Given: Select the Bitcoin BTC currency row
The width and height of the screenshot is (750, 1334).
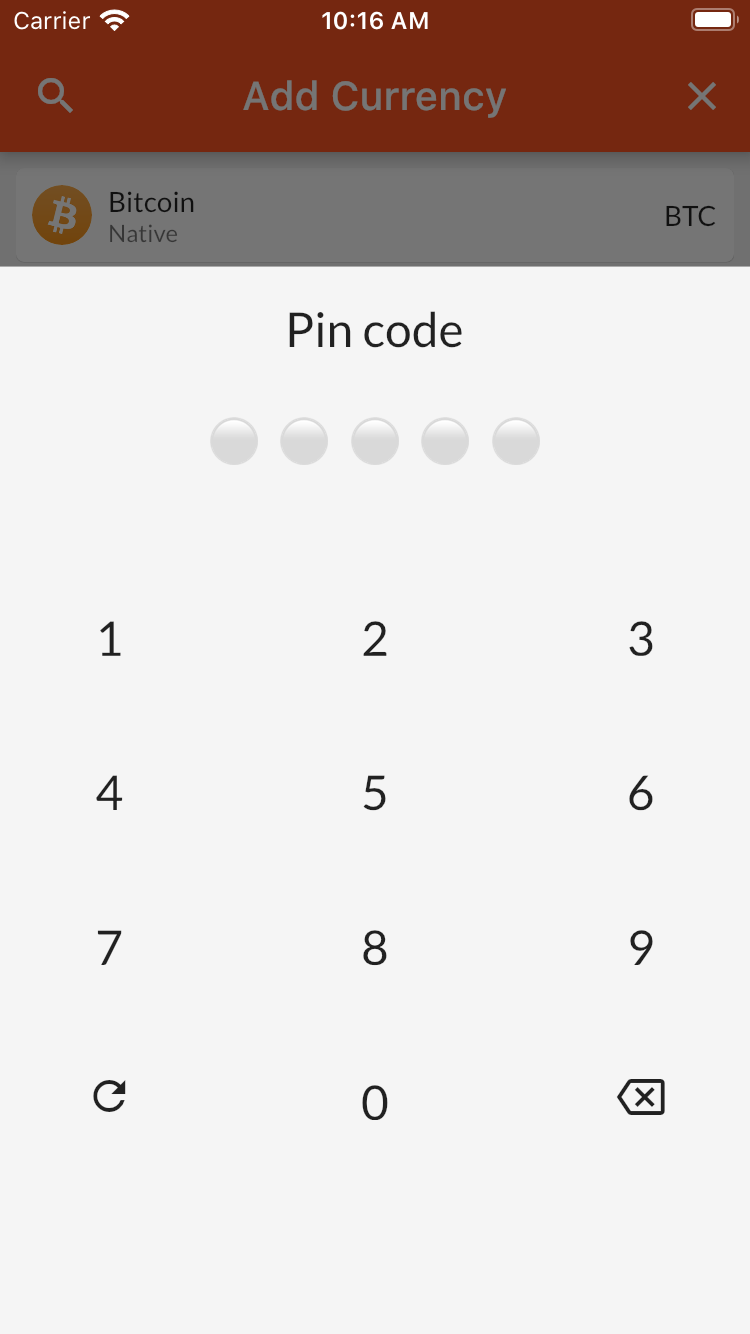Looking at the screenshot, I should (375, 215).
